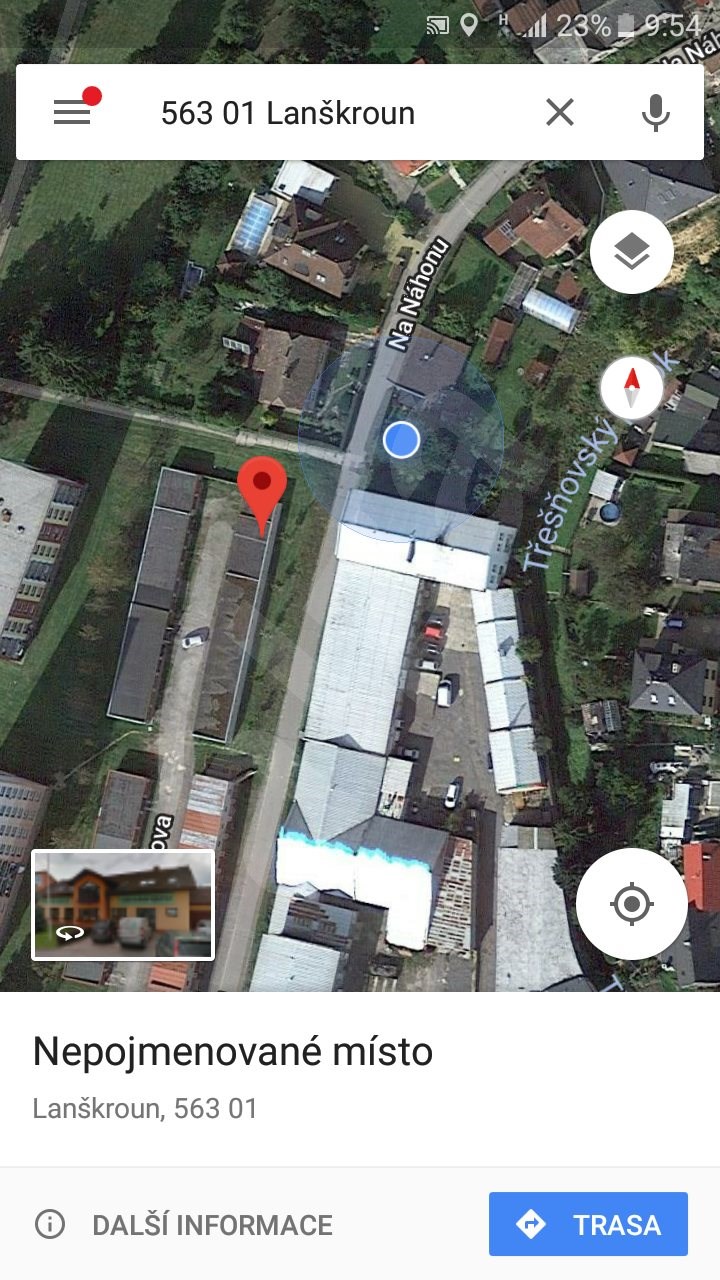Start voice search with the microphone
The image size is (720, 1280).
[x=655, y=112]
